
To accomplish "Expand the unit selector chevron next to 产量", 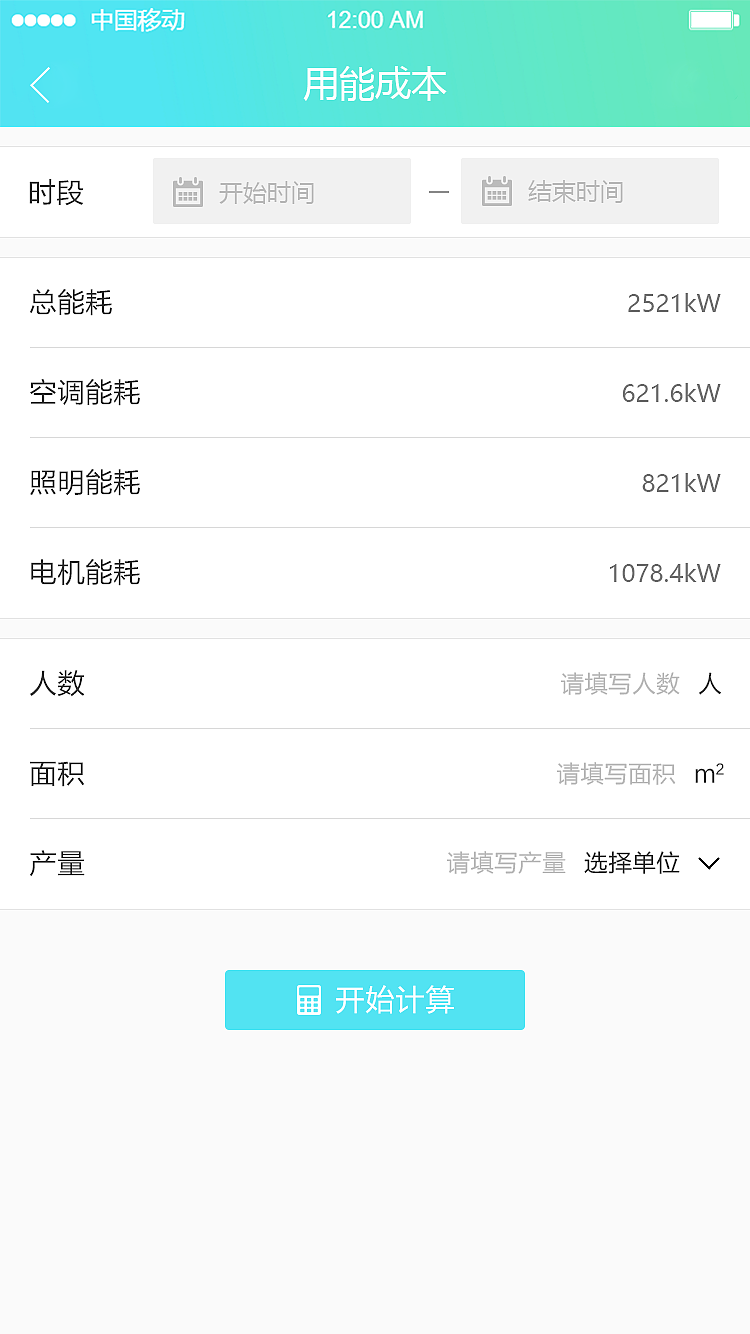I will (x=709, y=862).
